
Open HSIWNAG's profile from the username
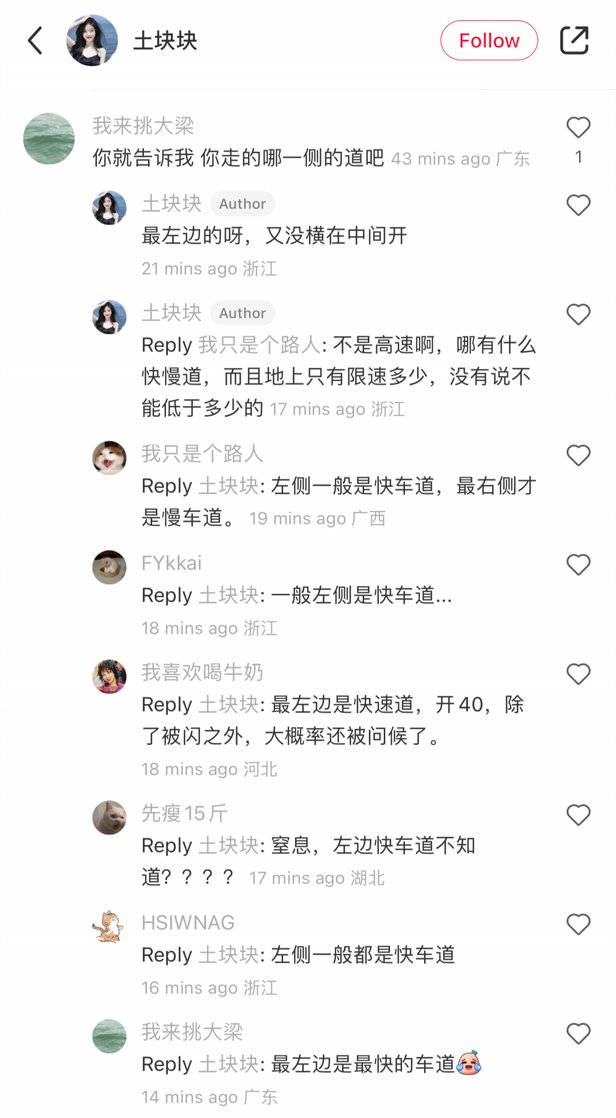(188, 923)
